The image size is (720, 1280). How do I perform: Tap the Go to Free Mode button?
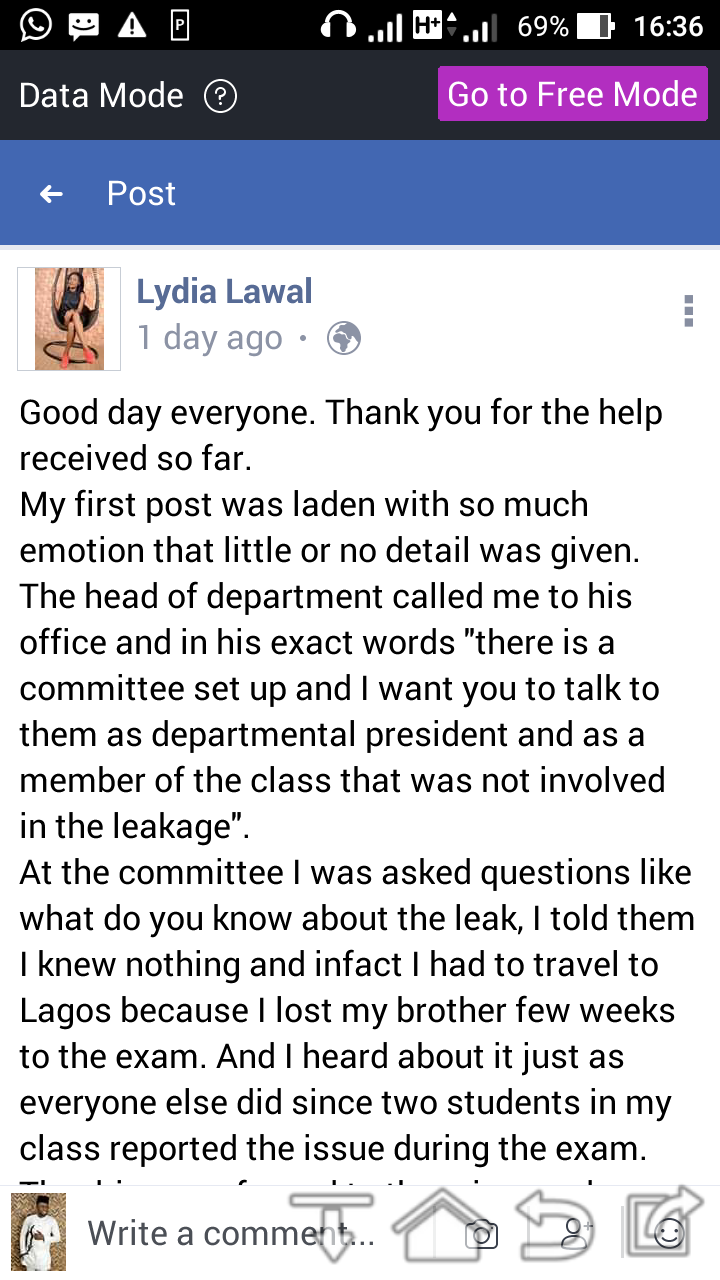point(572,95)
